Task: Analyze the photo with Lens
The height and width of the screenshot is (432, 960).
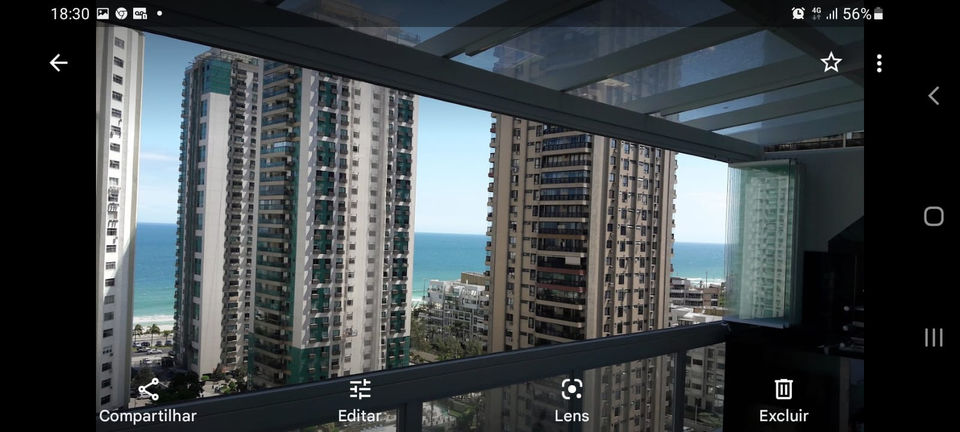Action: coord(572,400)
